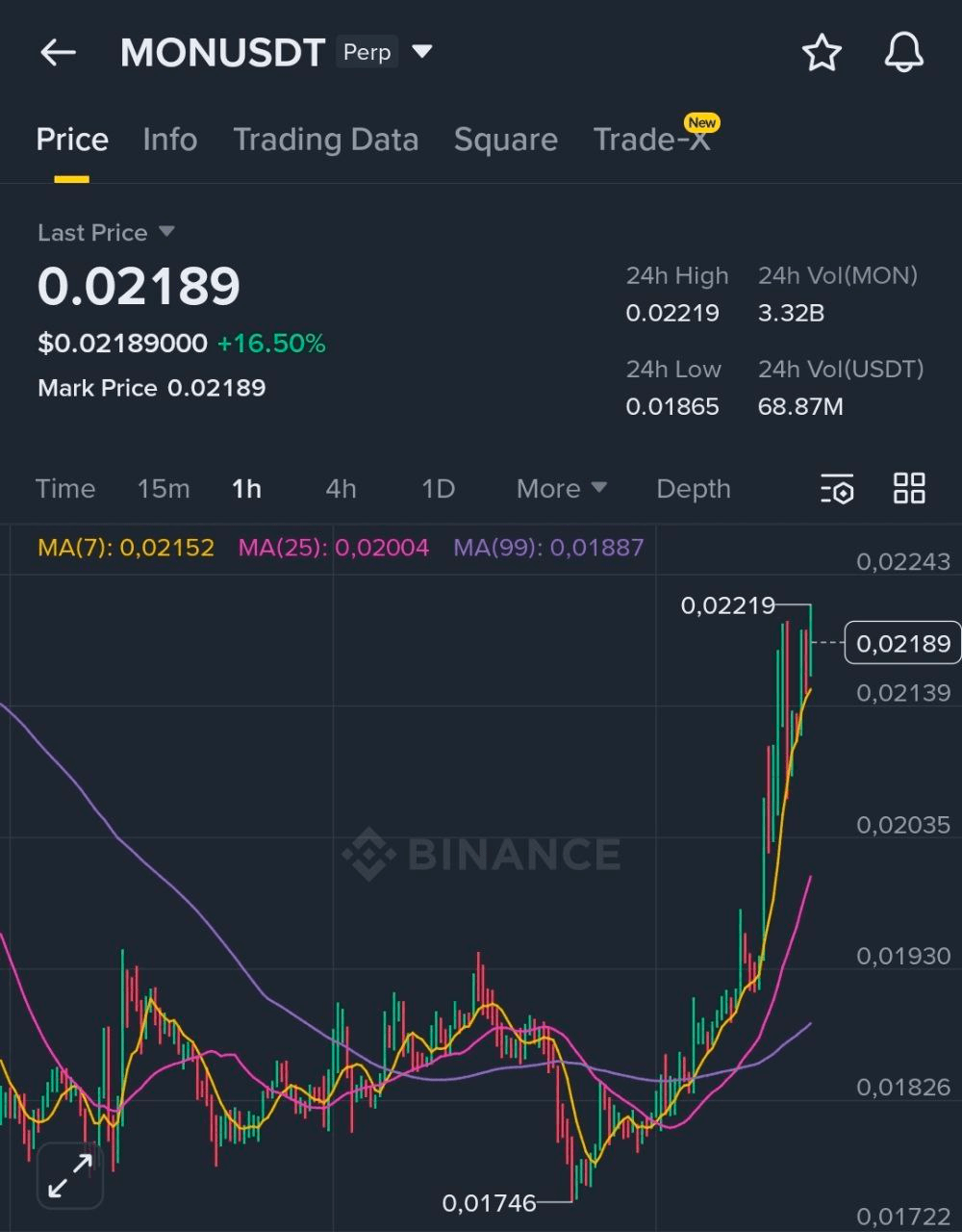Select the Square tab
Screen dimensions: 962x1232
click(506, 140)
